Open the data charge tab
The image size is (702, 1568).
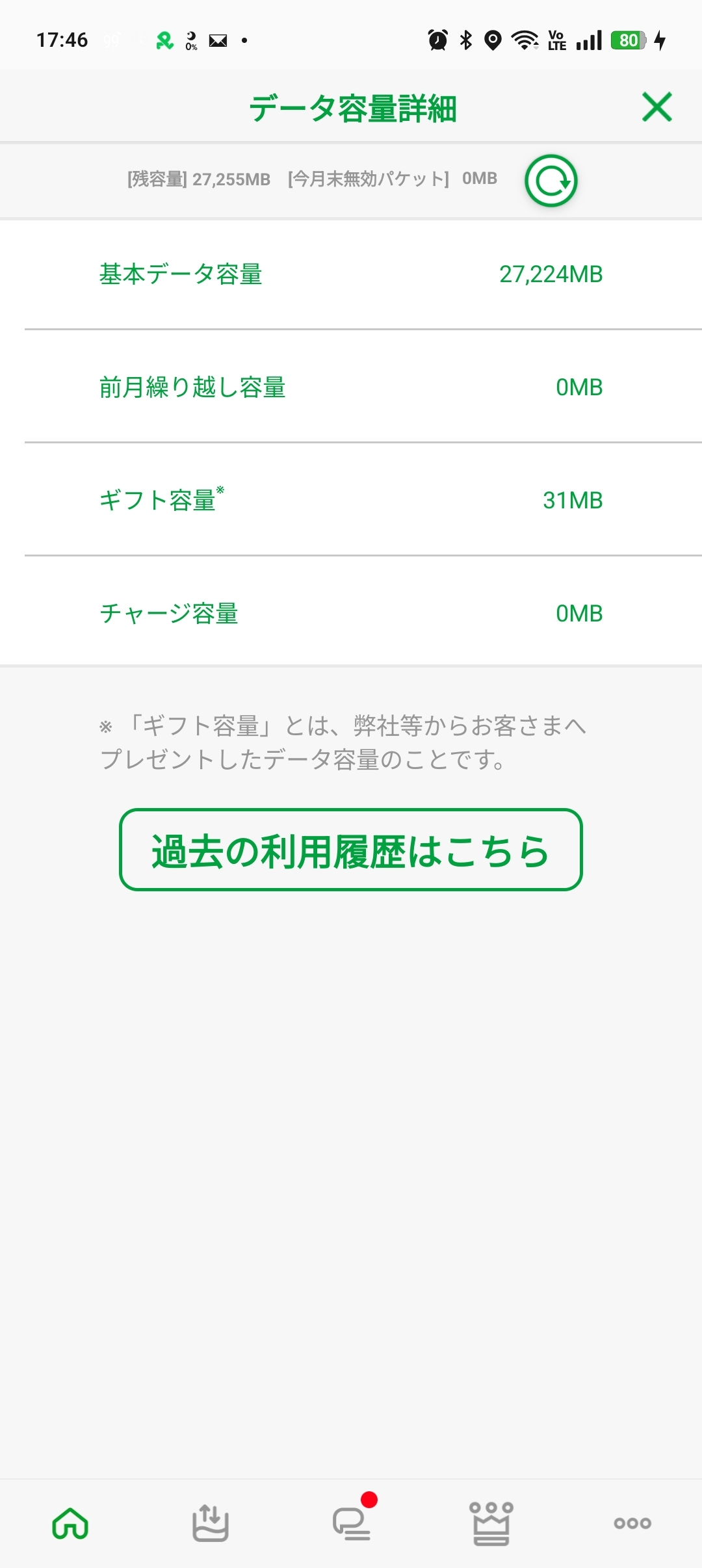(x=211, y=1523)
